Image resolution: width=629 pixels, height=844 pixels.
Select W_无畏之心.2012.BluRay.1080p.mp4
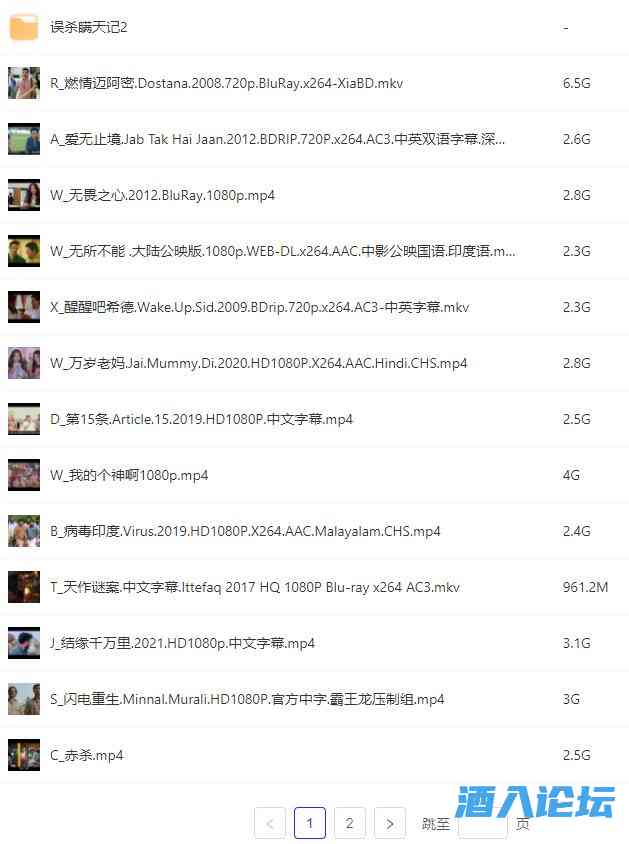pyautogui.click(x=162, y=195)
